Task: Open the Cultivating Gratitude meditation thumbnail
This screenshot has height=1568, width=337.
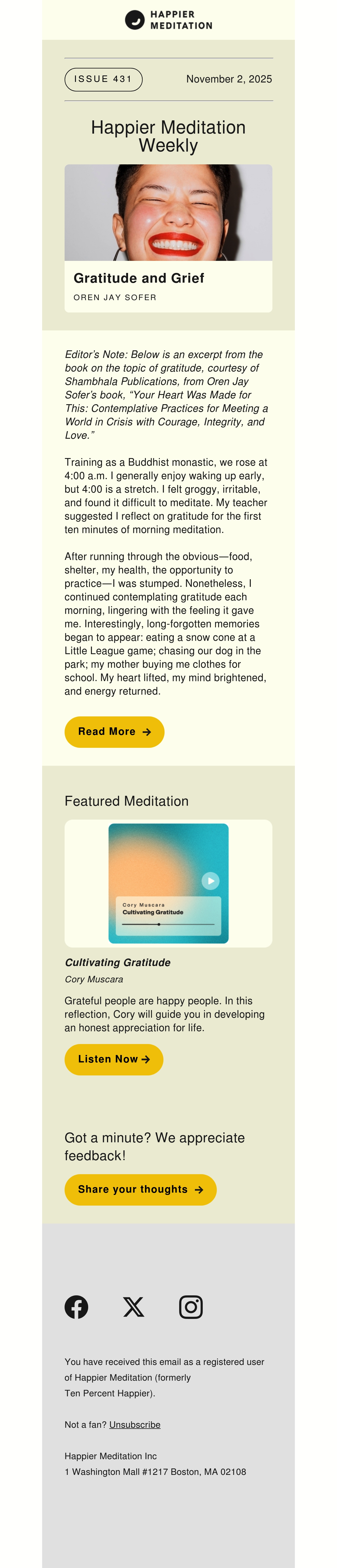Action: [168, 883]
